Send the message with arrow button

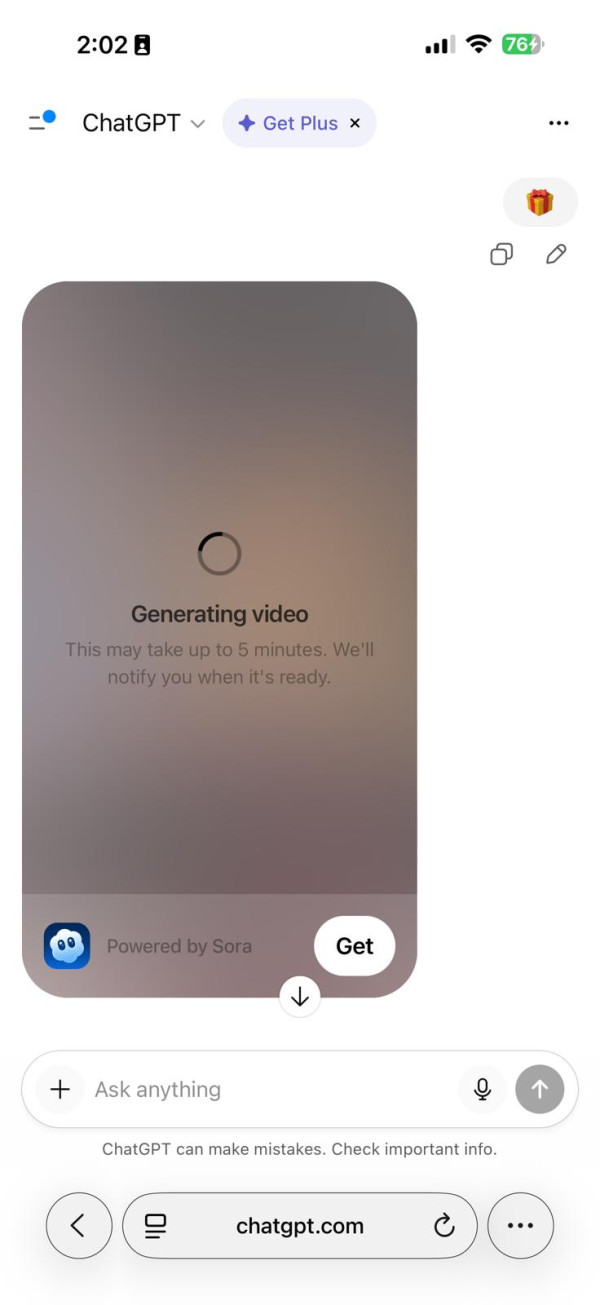pyautogui.click(x=539, y=1089)
